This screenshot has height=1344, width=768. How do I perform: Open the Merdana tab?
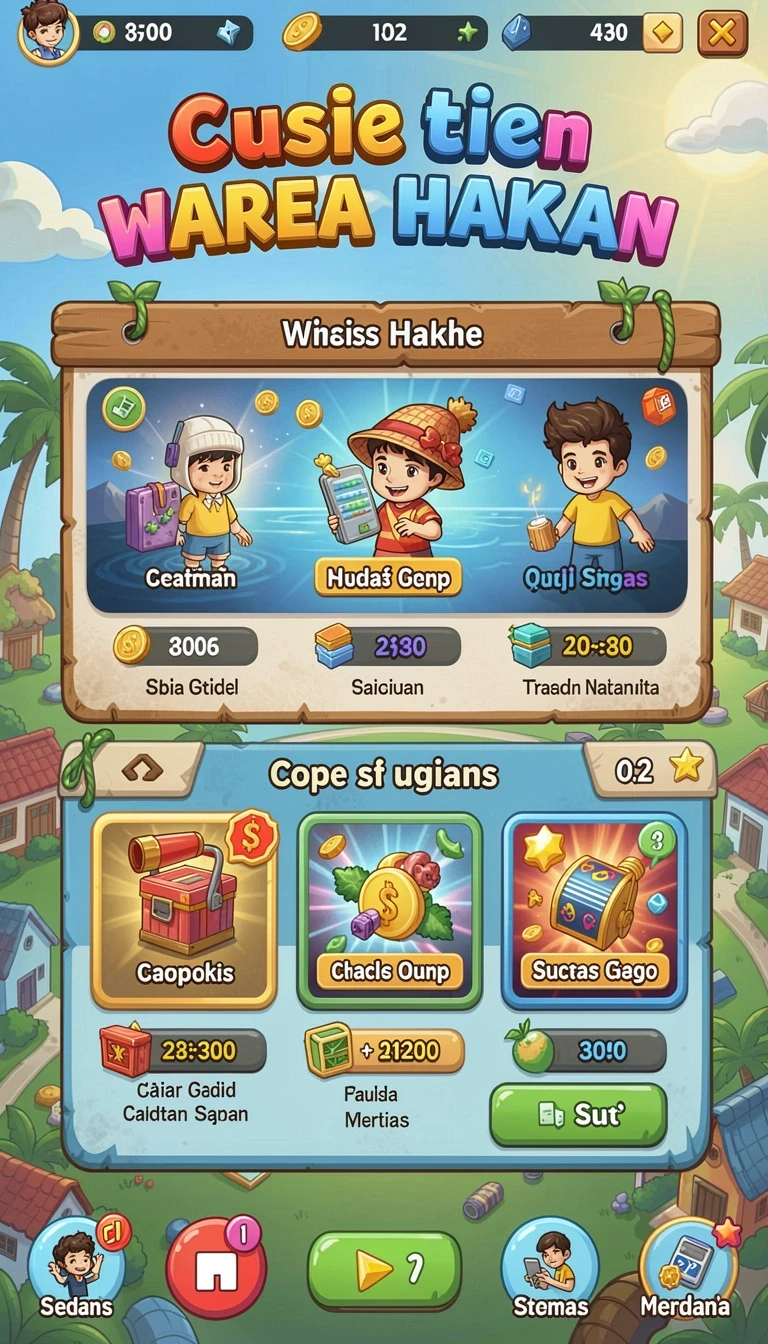pos(688,1268)
